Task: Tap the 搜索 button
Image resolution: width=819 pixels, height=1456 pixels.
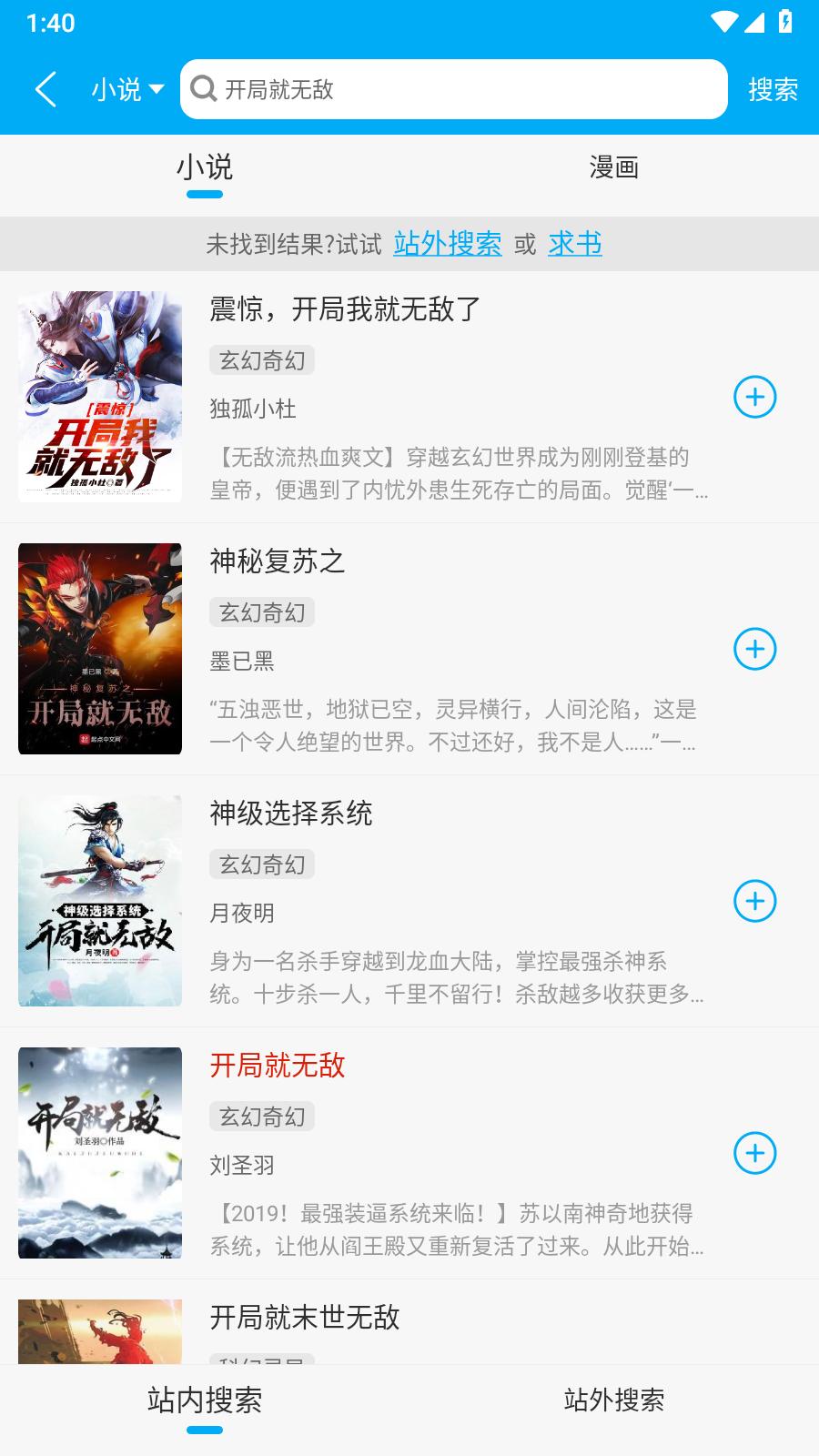Action: pyautogui.click(x=773, y=89)
